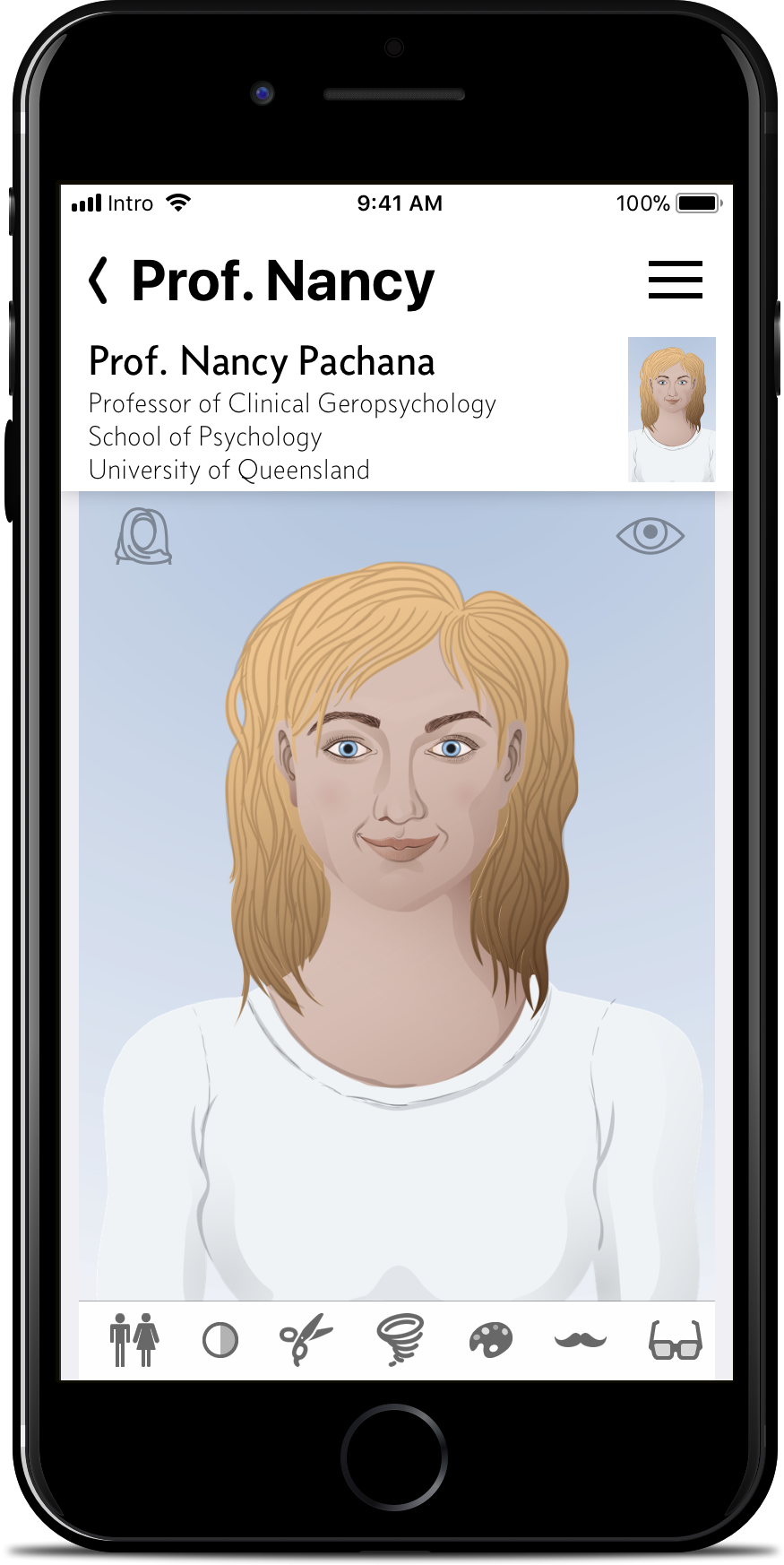This screenshot has width=784, height=1565.
Task: Tap the eye icon
Action: point(650,535)
